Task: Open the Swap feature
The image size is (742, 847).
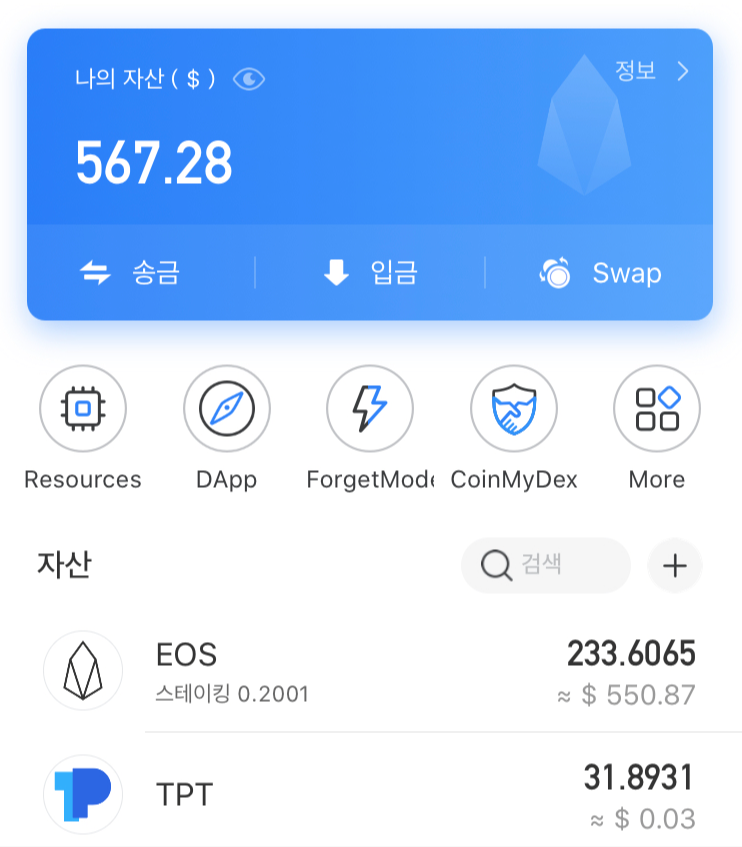Action: [600, 272]
